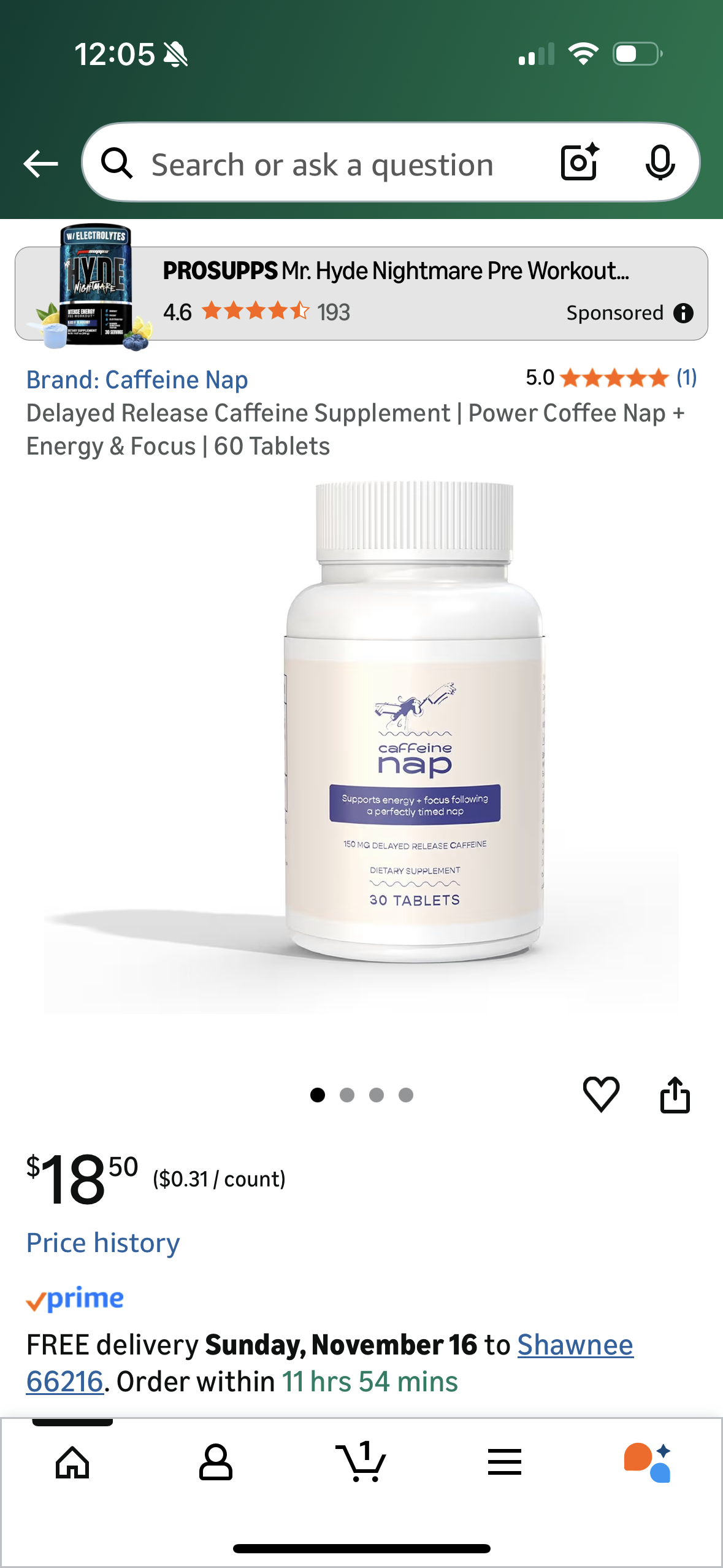Start voice search with the microphone
This screenshot has width=723, height=1568.
pos(660,163)
